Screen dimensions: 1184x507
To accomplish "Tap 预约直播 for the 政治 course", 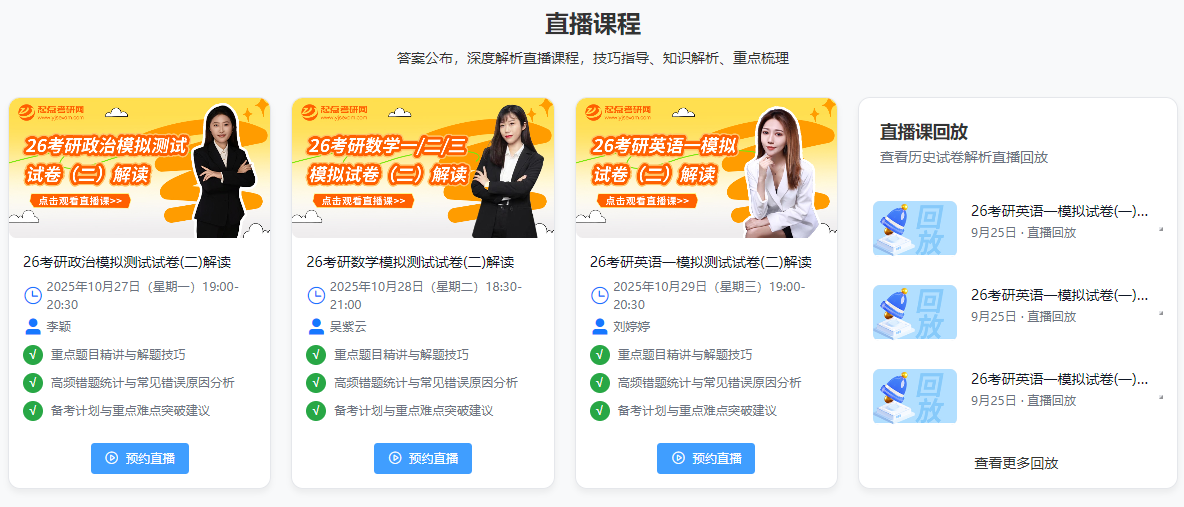I will 140,458.
